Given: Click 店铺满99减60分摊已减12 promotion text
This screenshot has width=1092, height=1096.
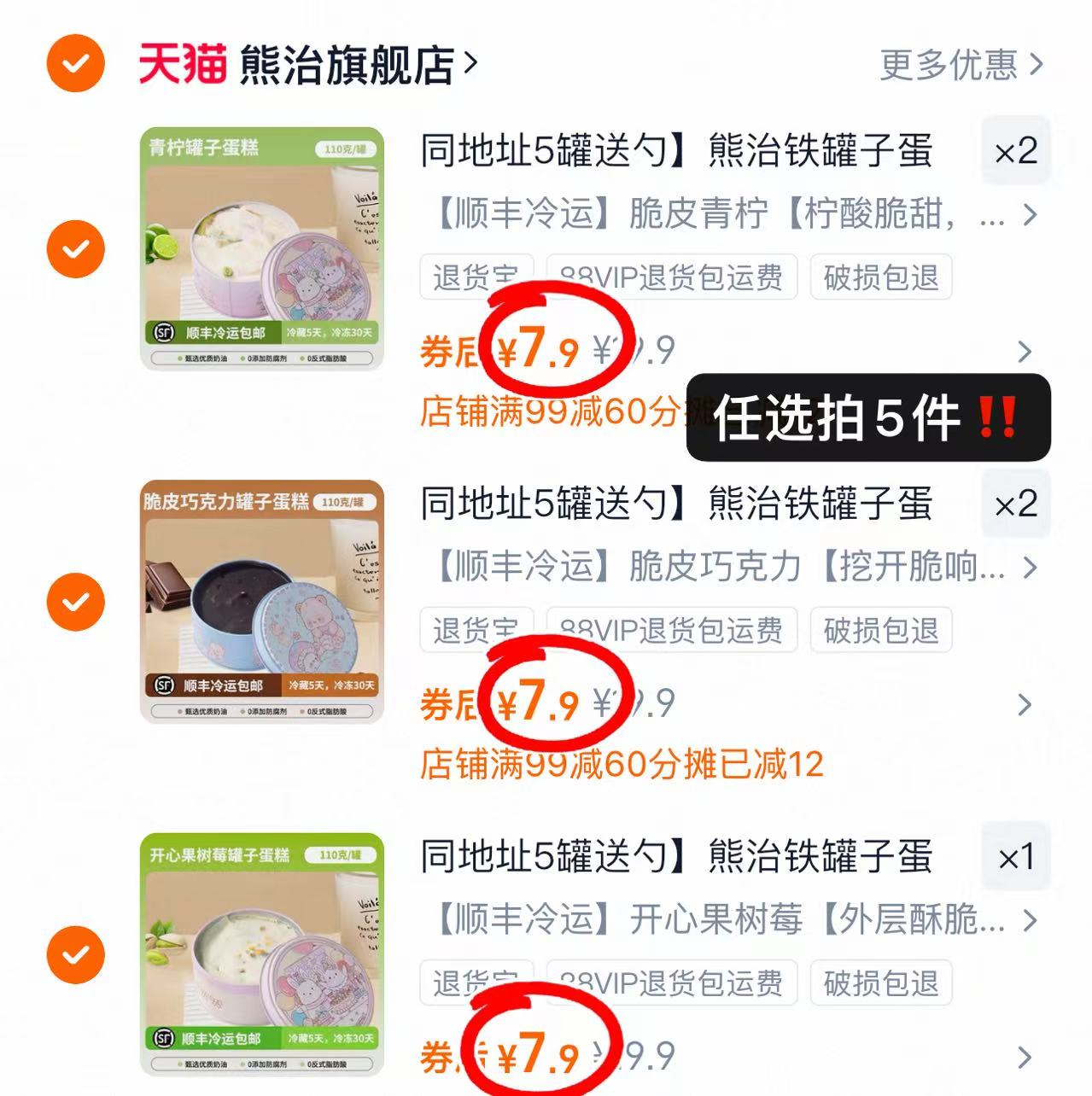Looking at the screenshot, I should tap(621, 764).
